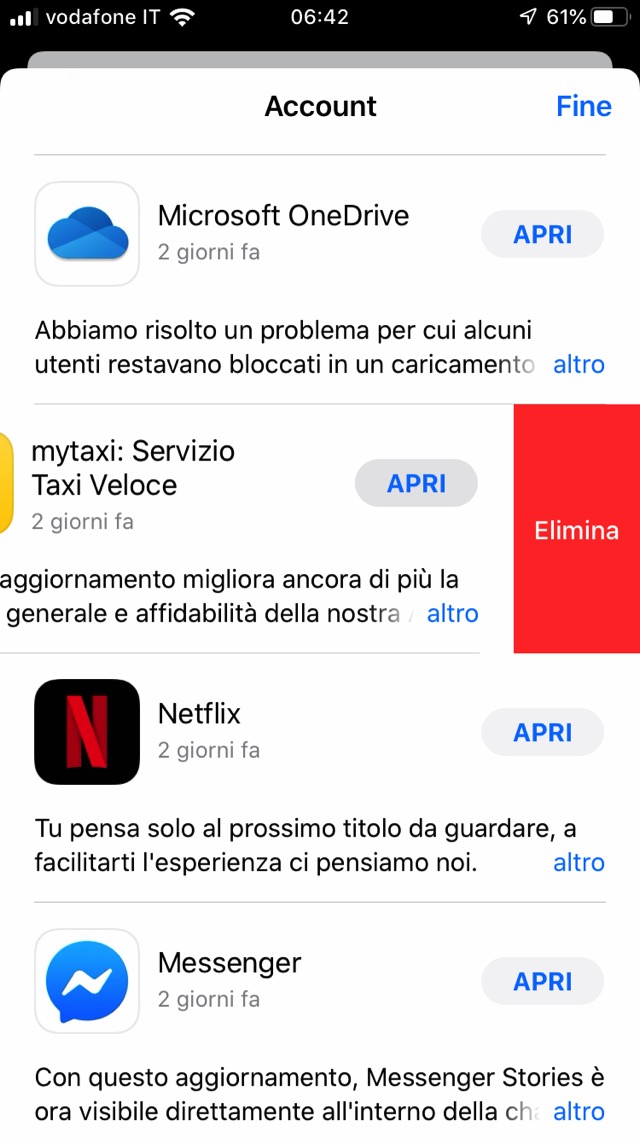Tap the red Elimina button
This screenshot has width=640, height=1138.
[x=576, y=530]
